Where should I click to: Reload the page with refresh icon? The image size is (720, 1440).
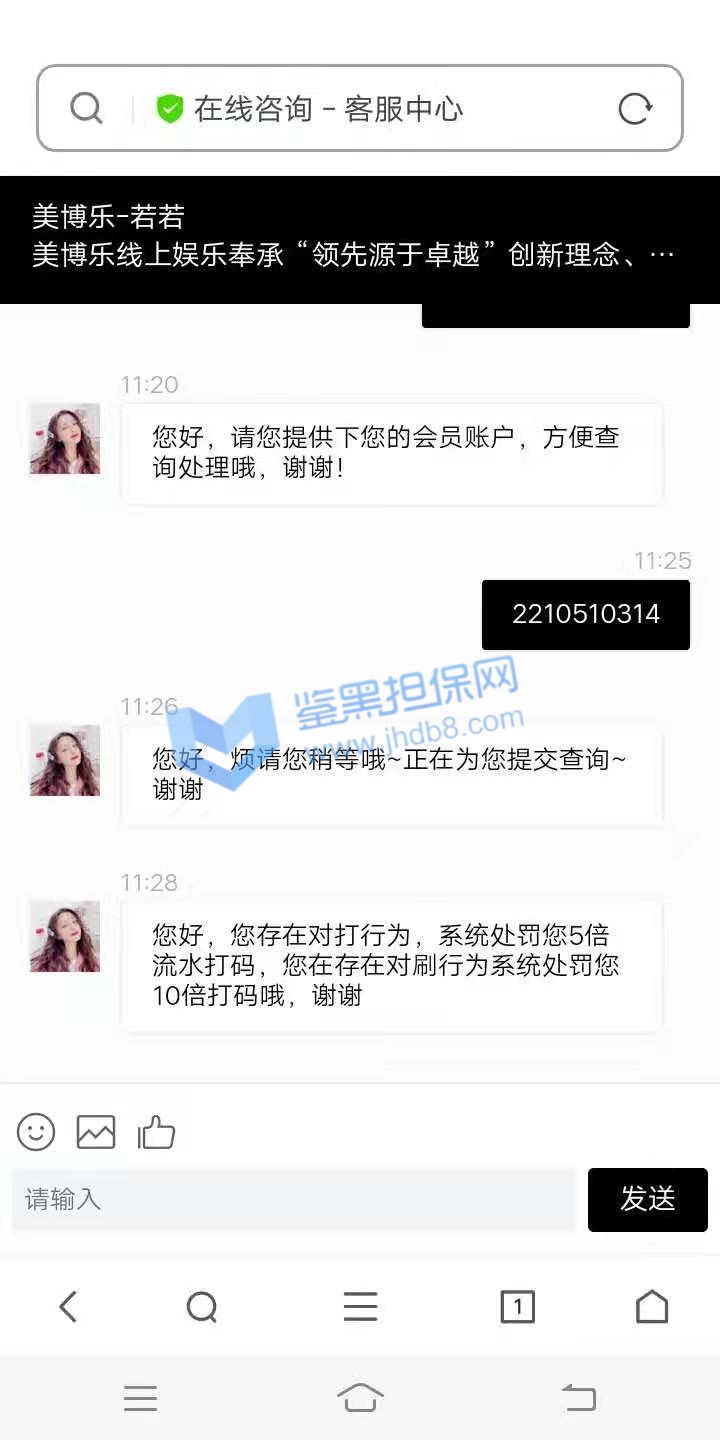635,108
